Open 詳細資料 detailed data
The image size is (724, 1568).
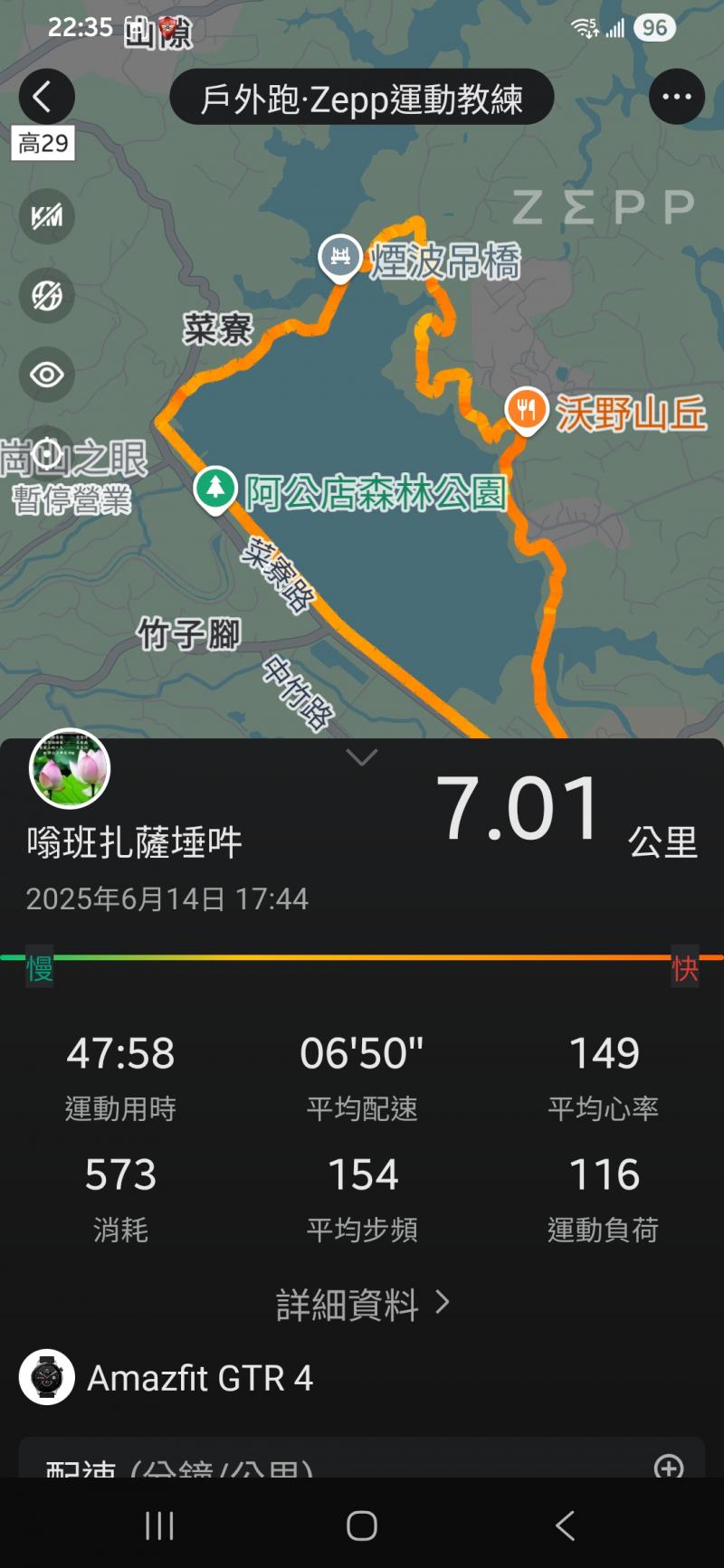362,1304
